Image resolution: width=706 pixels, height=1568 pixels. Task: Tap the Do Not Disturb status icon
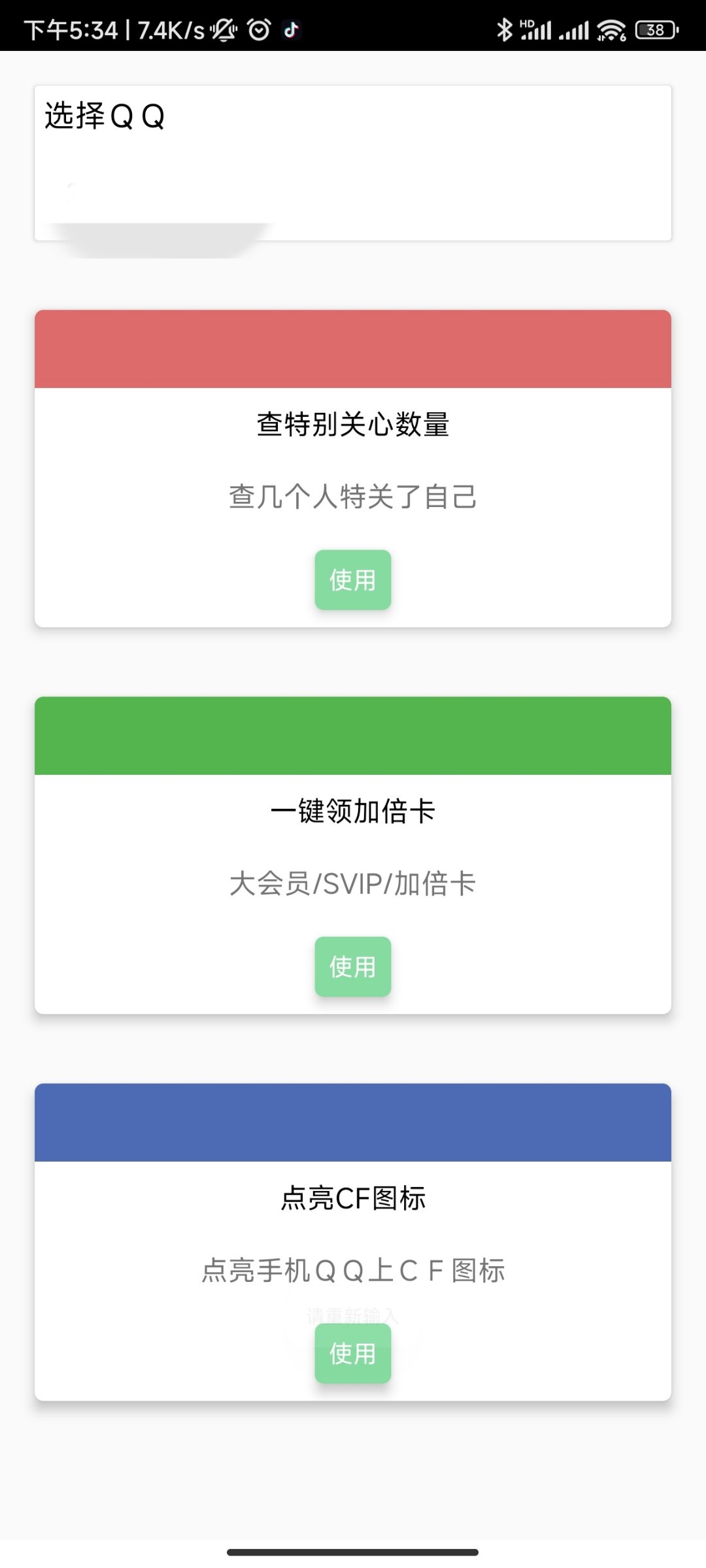click(x=223, y=29)
